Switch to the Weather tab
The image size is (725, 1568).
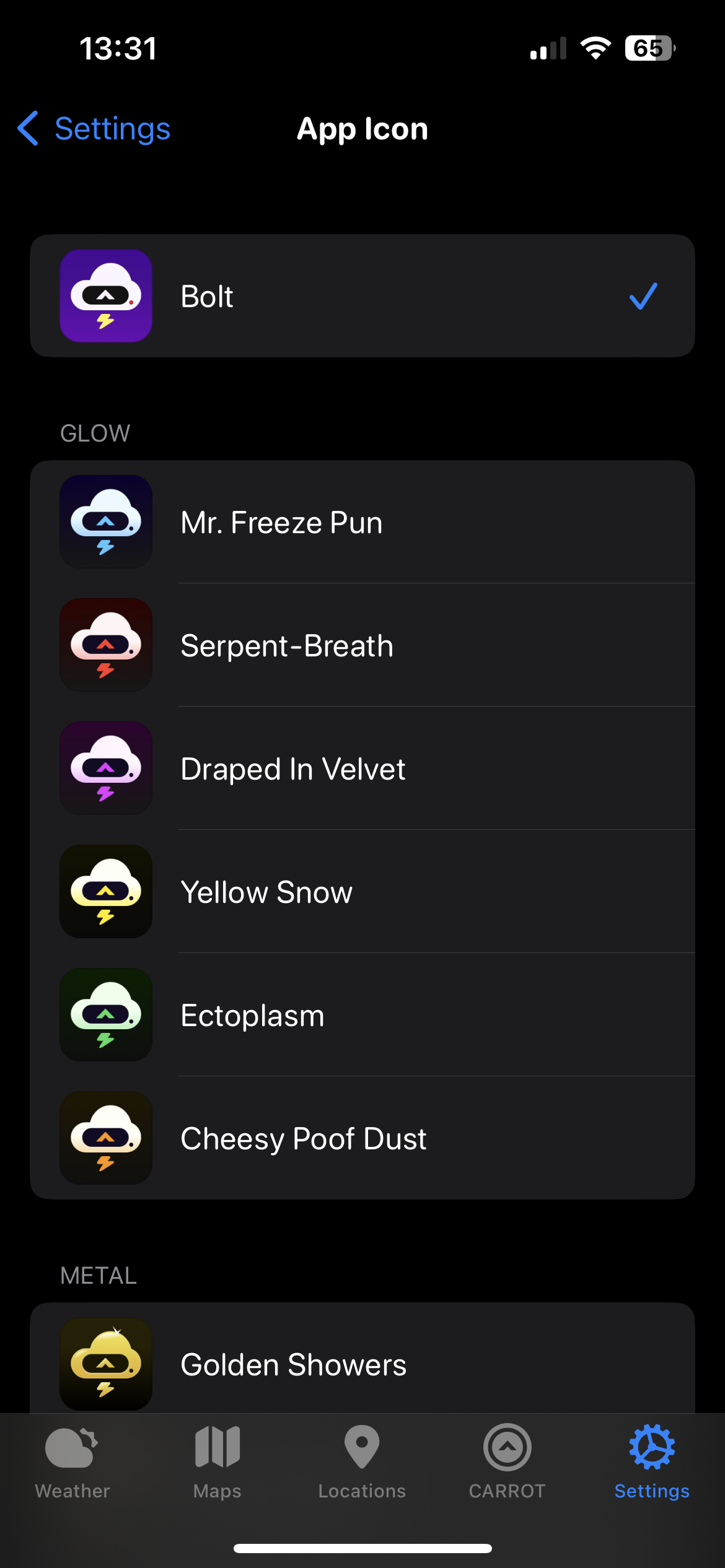point(72,1461)
